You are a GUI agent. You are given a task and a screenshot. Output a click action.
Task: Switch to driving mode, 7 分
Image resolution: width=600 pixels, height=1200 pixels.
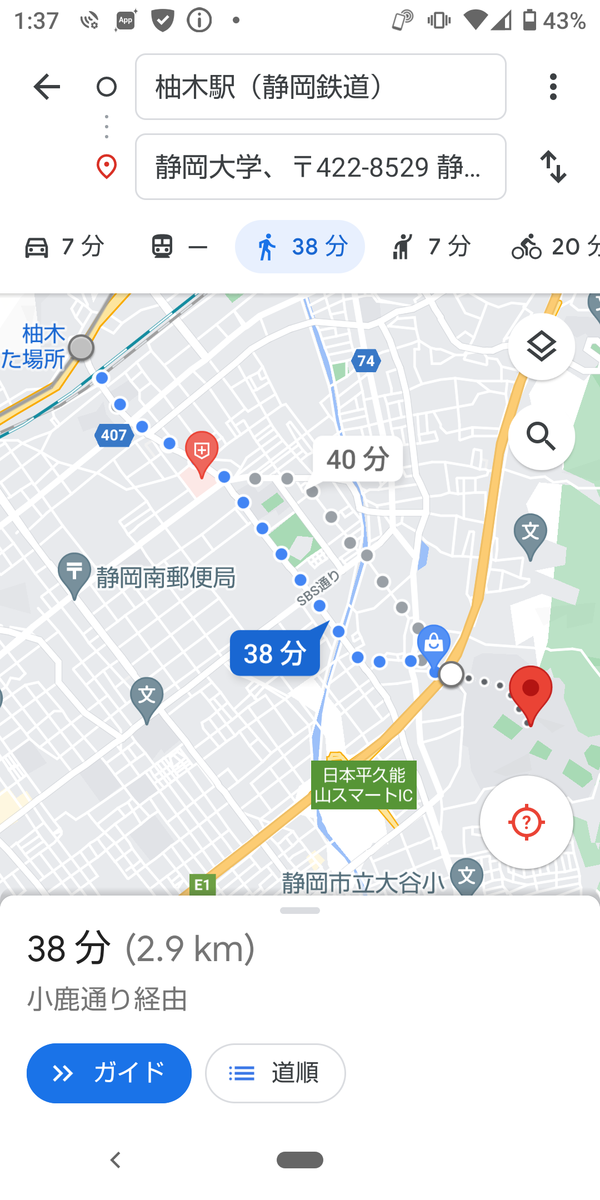tap(64, 247)
